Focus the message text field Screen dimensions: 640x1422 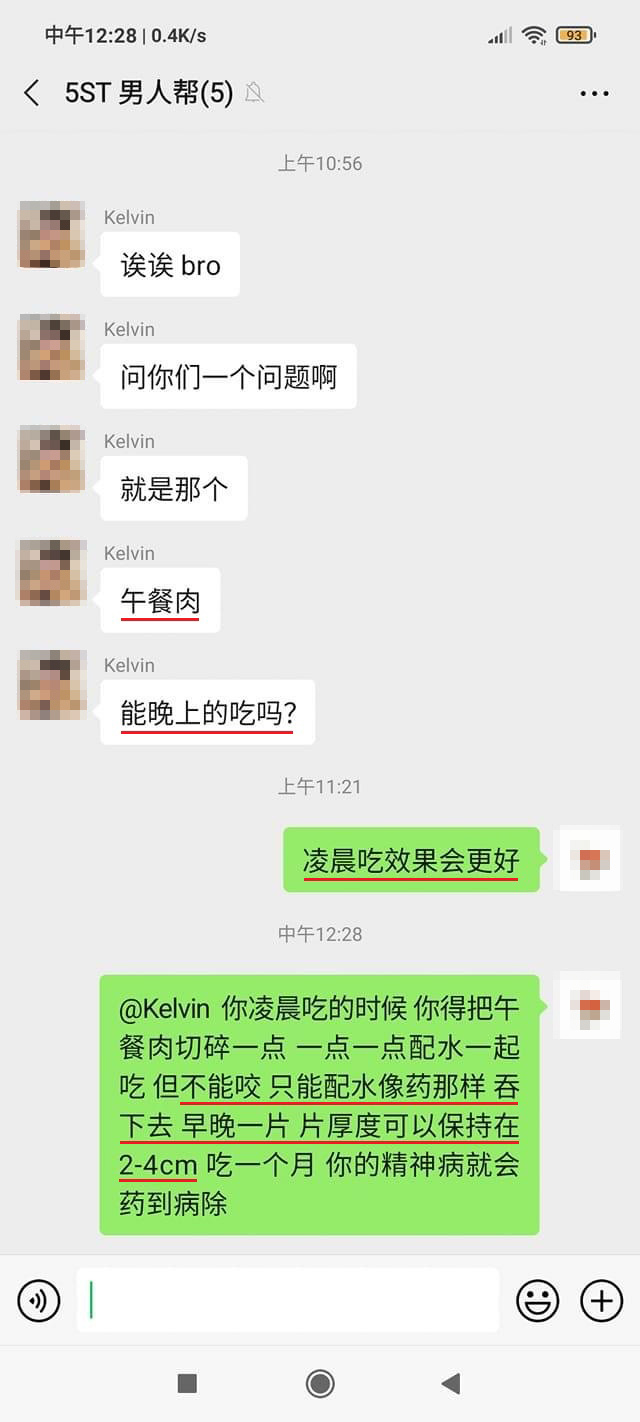click(x=288, y=1300)
